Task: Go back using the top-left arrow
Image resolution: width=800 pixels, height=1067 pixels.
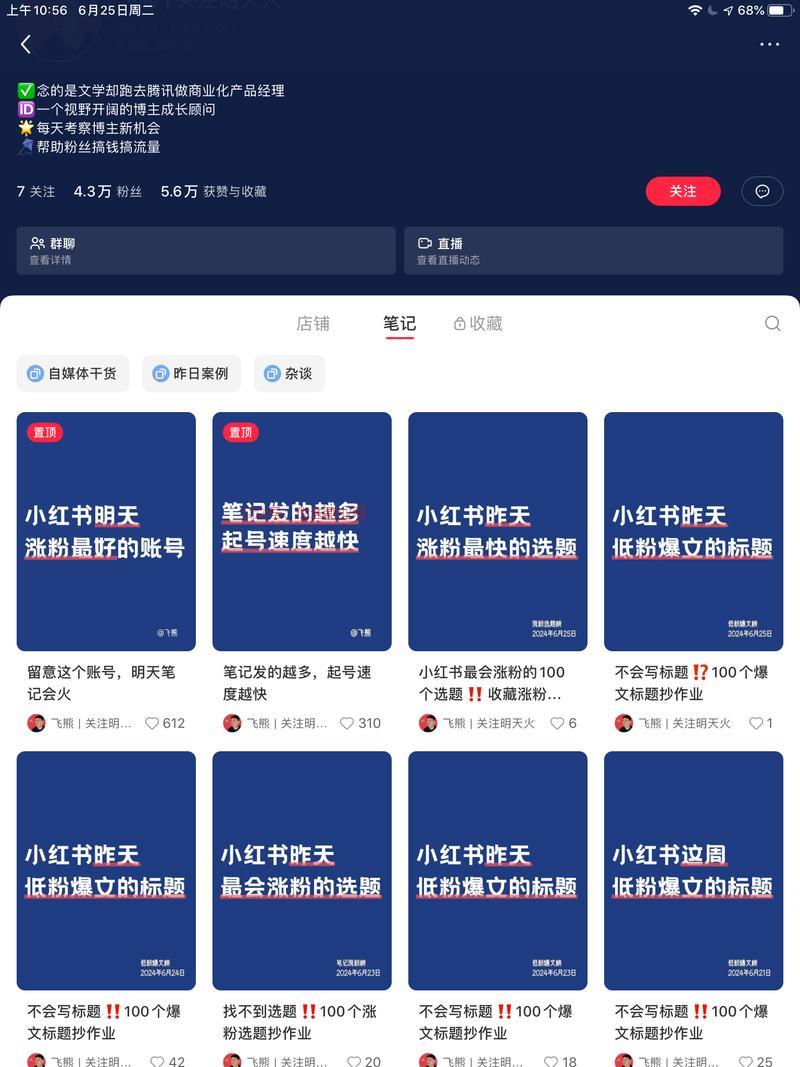Action: point(26,44)
